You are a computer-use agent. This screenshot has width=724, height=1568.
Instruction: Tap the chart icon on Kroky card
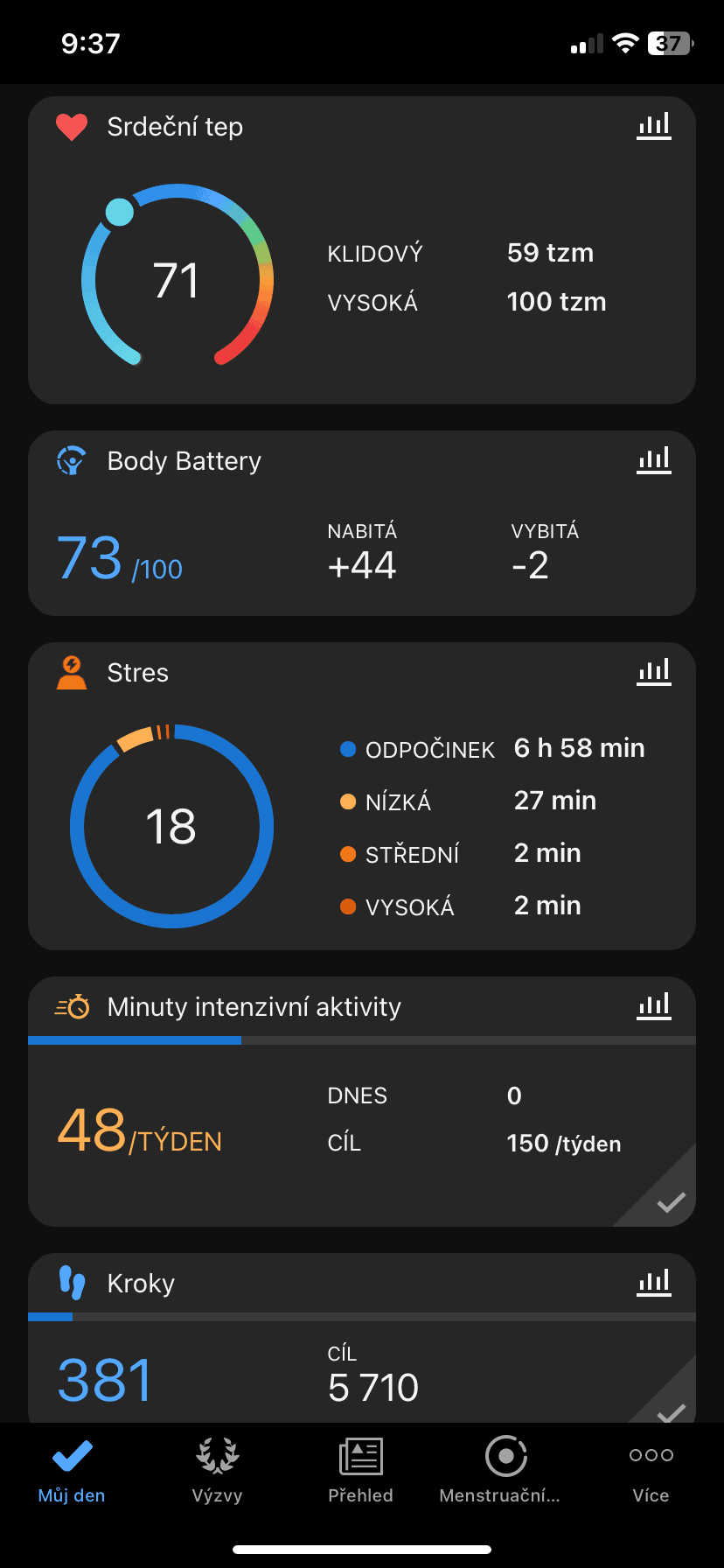click(654, 1283)
